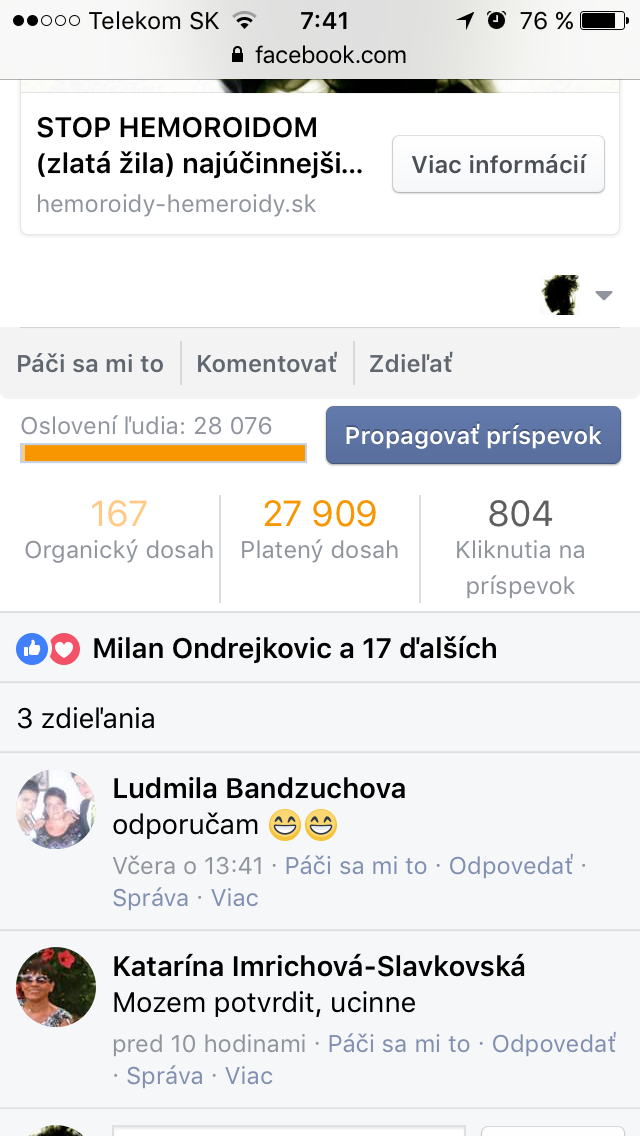Viewport: 640px width, 1136px height.
Task: Open Ludmila Bandzuchova's avatar picture
Action: click(56, 809)
